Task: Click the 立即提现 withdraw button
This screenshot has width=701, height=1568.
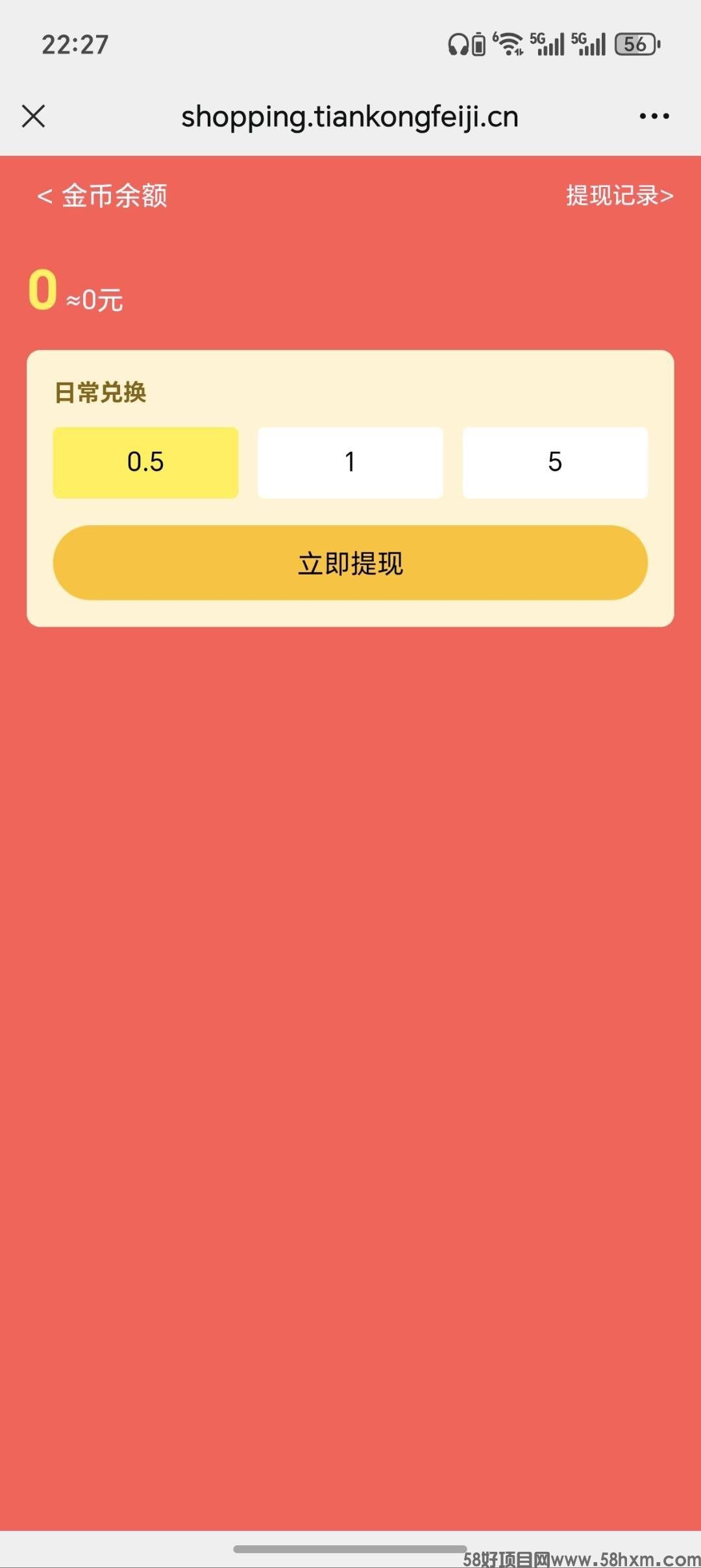Action: click(x=350, y=564)
